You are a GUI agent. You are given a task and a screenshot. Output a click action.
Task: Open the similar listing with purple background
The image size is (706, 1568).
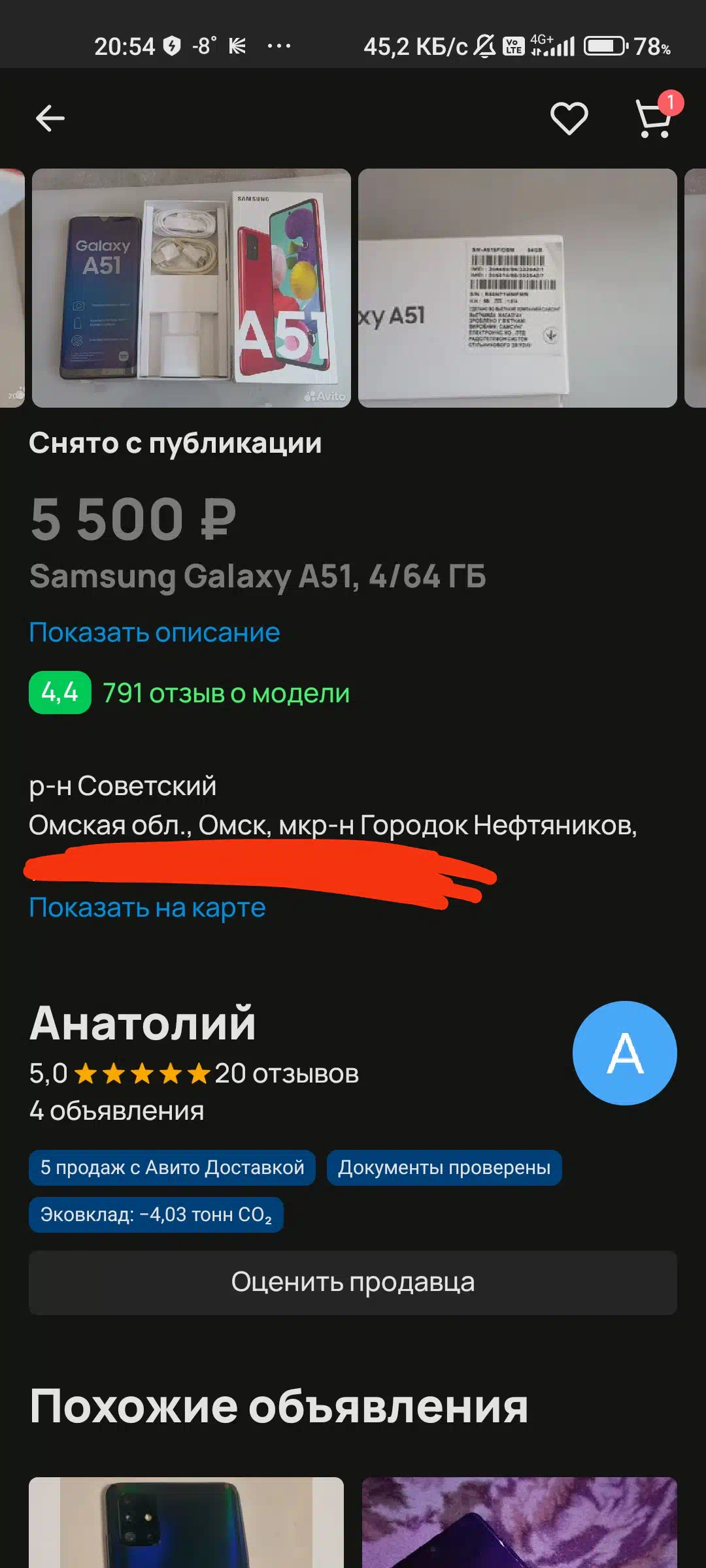point(520,1522)
